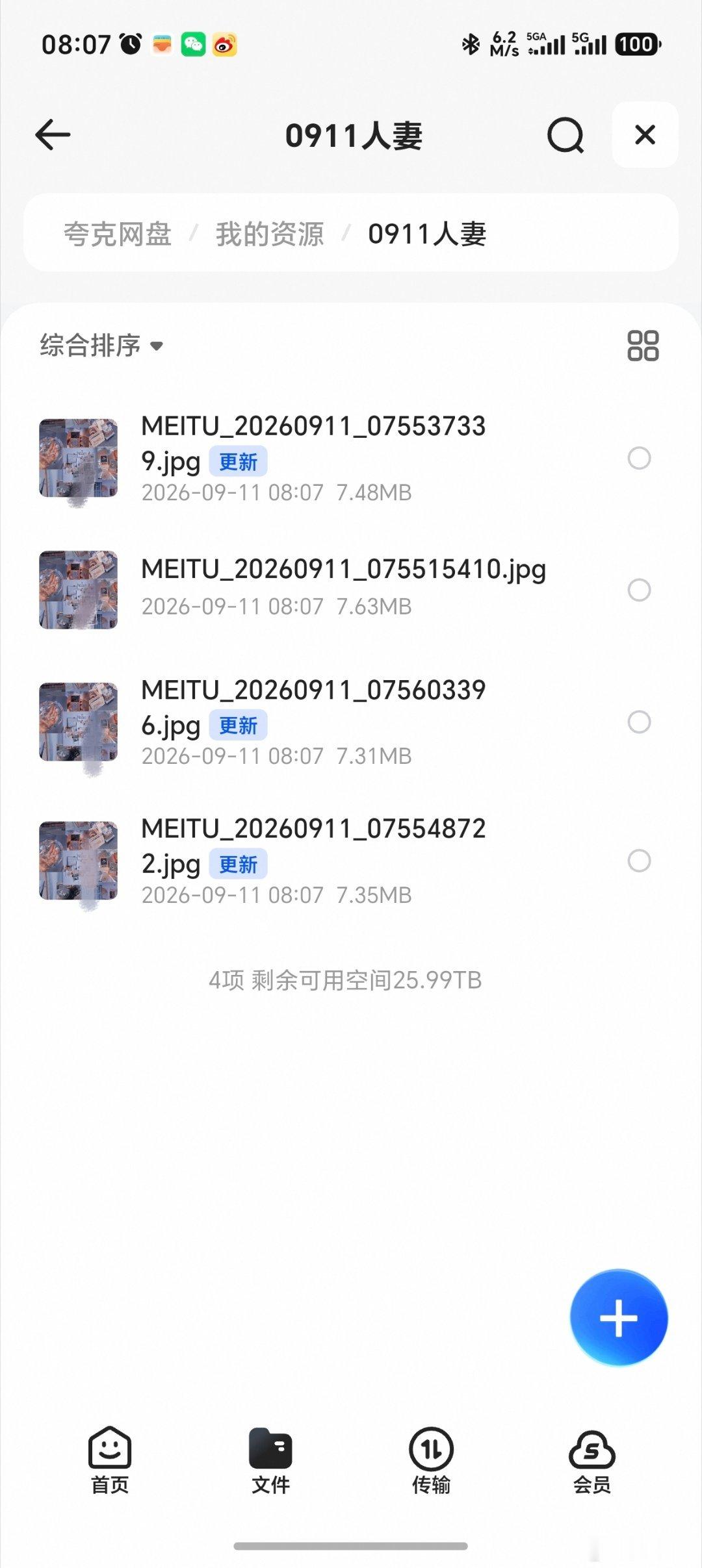Select the circle for MEITU_20260911_075537339.jpg
This screenshot has height=1568, width=702.
pos(639,458)
